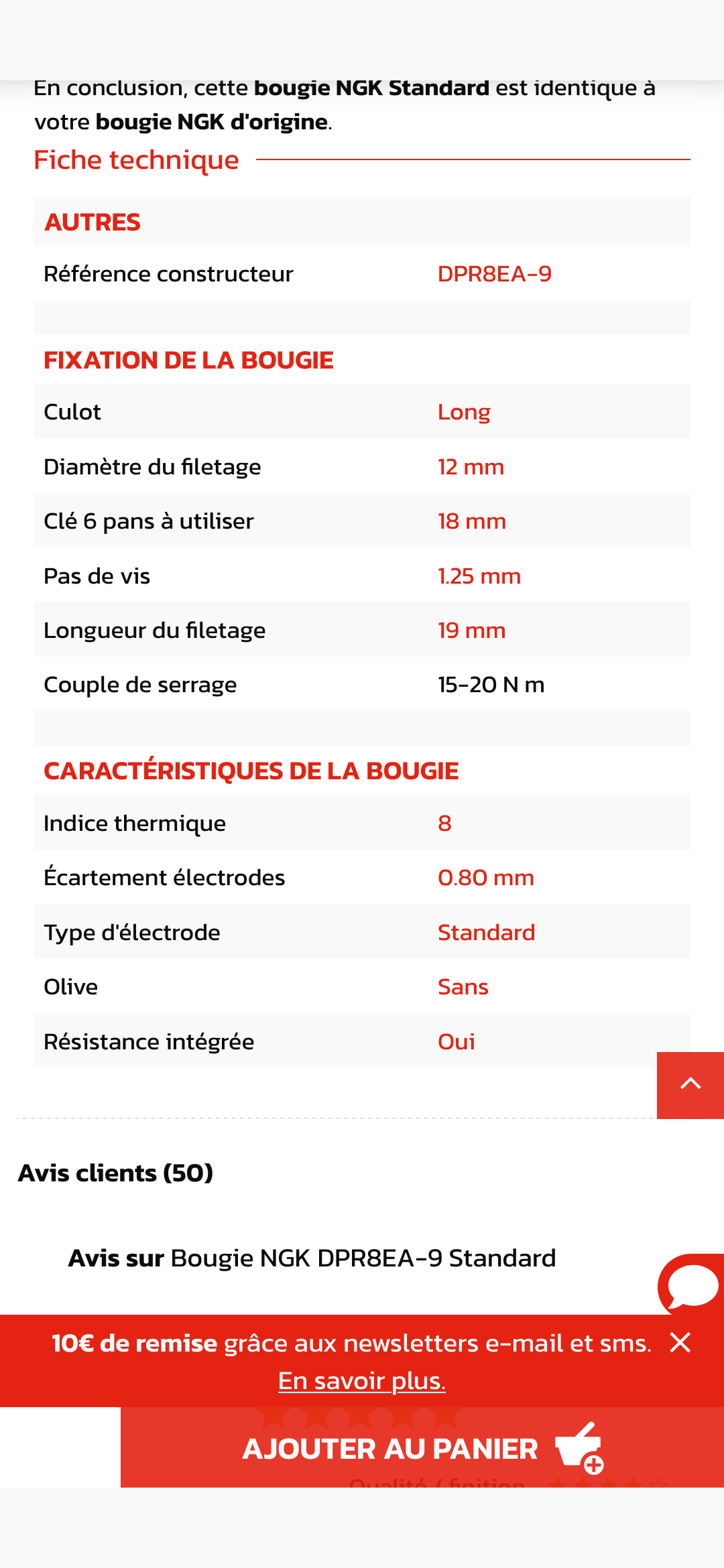Viewport: 724px width, 1568px height.
Task: Dismiss the newsletter discount banner
Action: click(x=680, y=1343)
